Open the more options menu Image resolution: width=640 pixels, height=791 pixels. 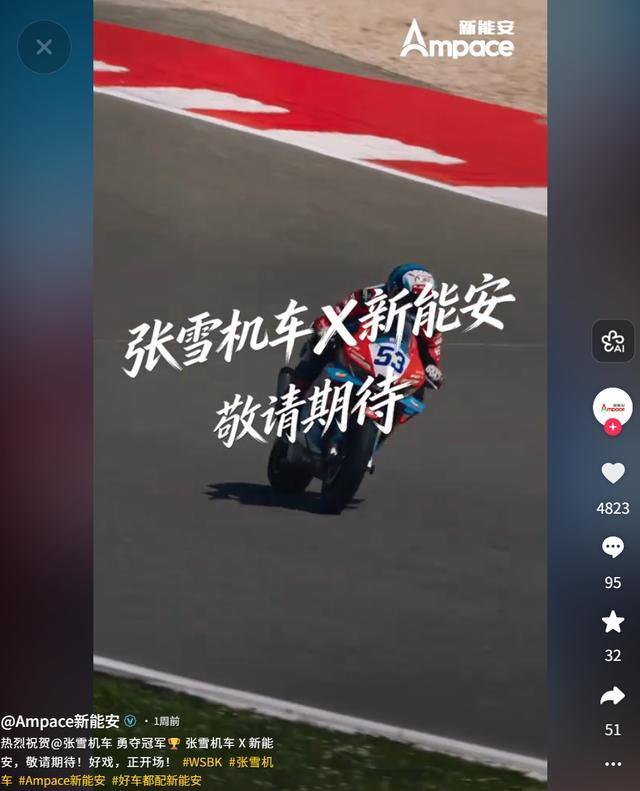613,764
